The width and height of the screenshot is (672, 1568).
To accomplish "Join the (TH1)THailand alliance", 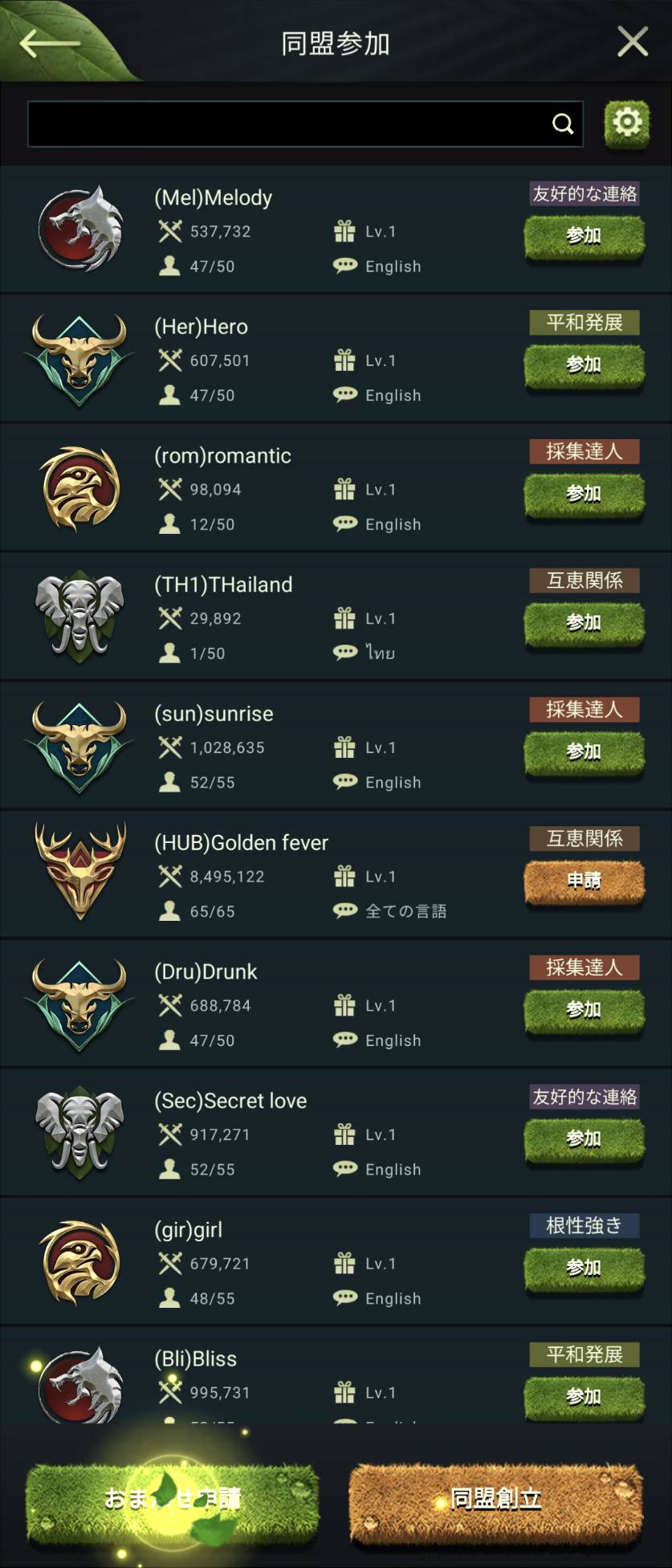I will pyautogui.click(x=584, y=623).
